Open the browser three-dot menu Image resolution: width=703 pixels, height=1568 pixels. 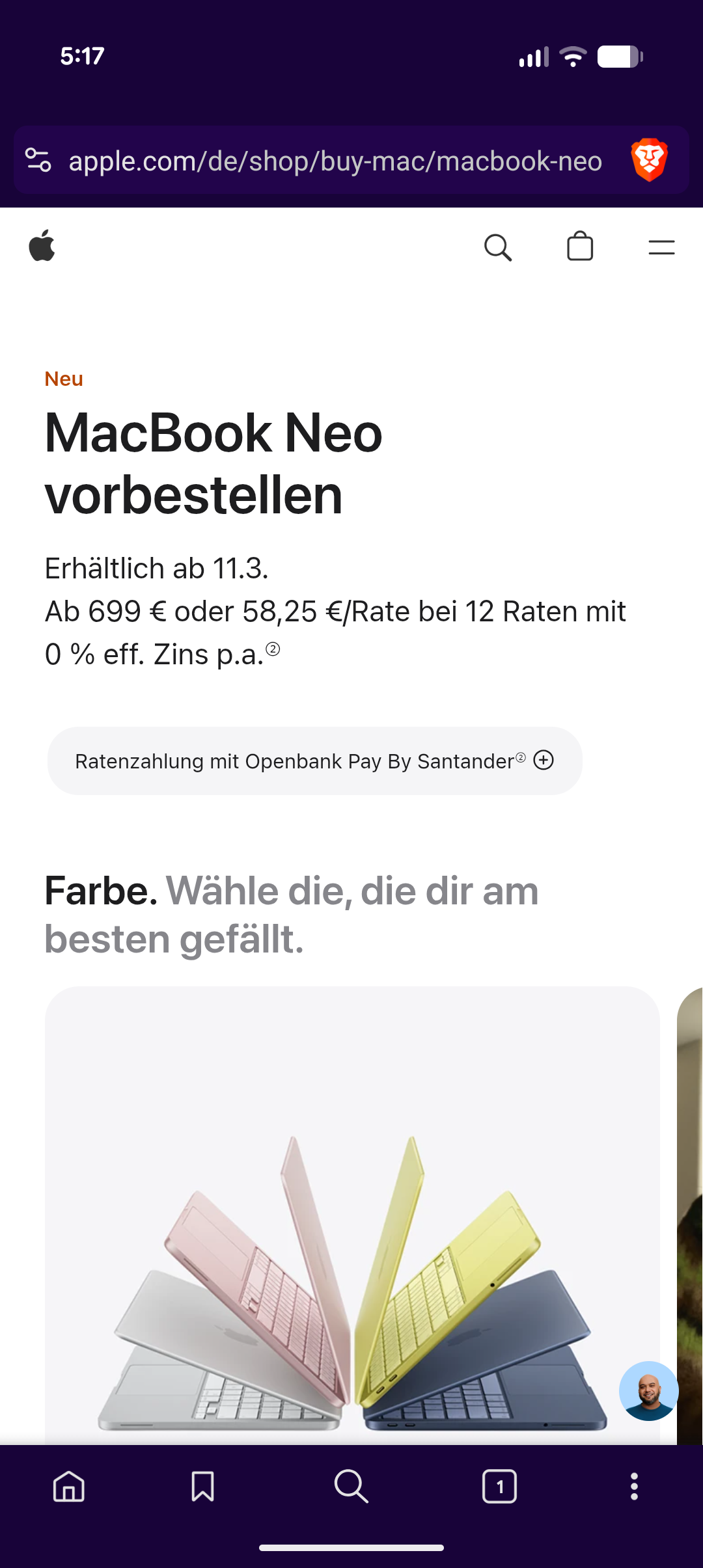coord(634,1487)
